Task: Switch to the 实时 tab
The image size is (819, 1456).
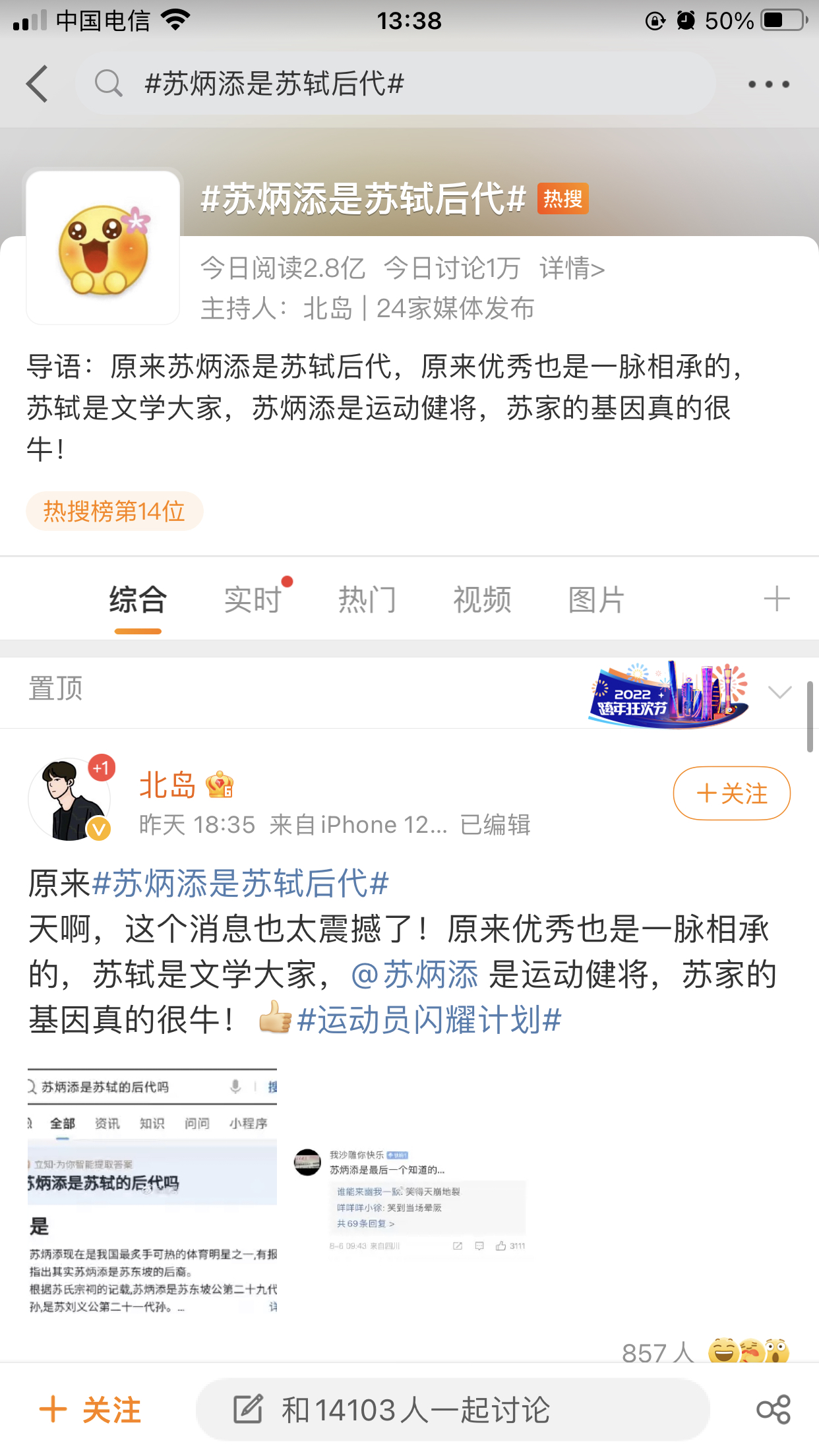Action: pos(253,600)
